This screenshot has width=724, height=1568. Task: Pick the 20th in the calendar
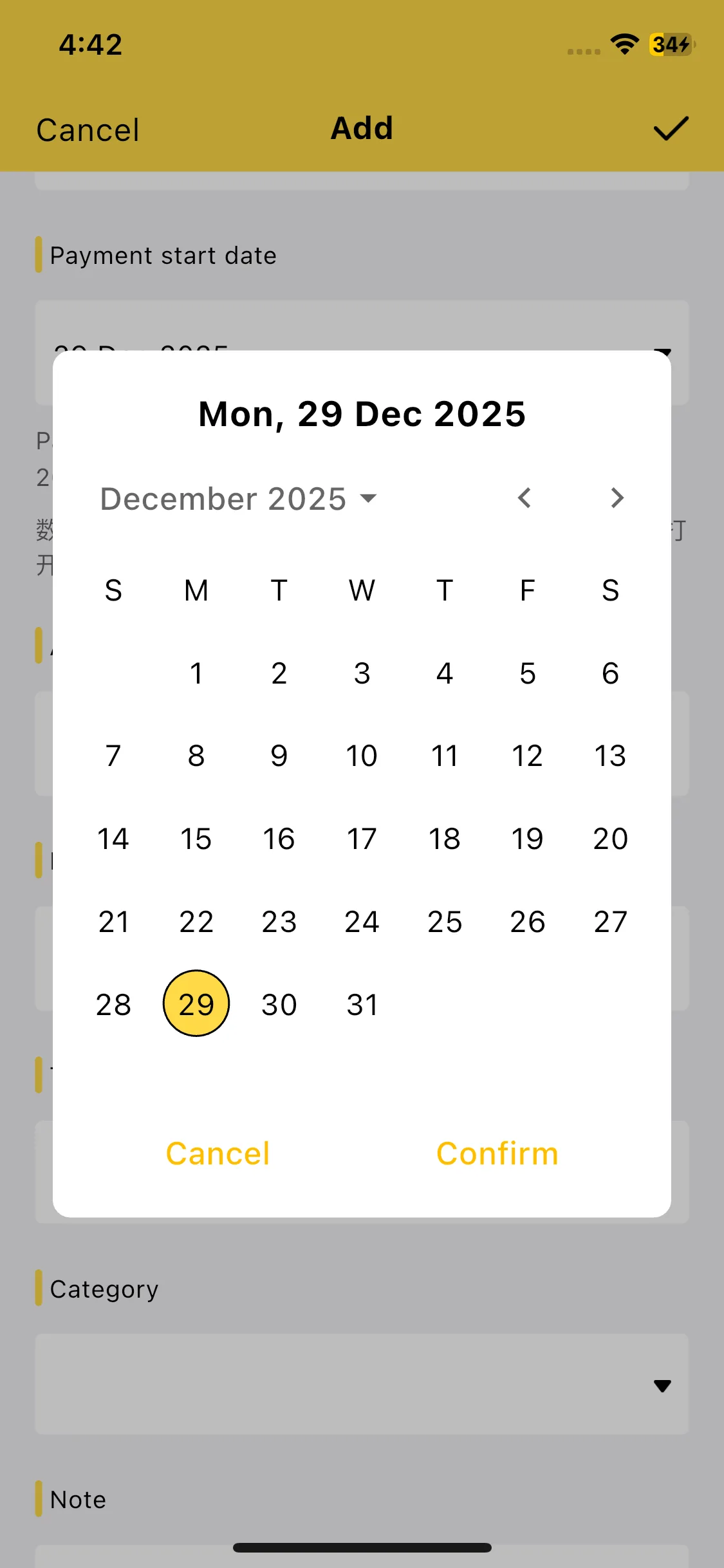[610, 839]
